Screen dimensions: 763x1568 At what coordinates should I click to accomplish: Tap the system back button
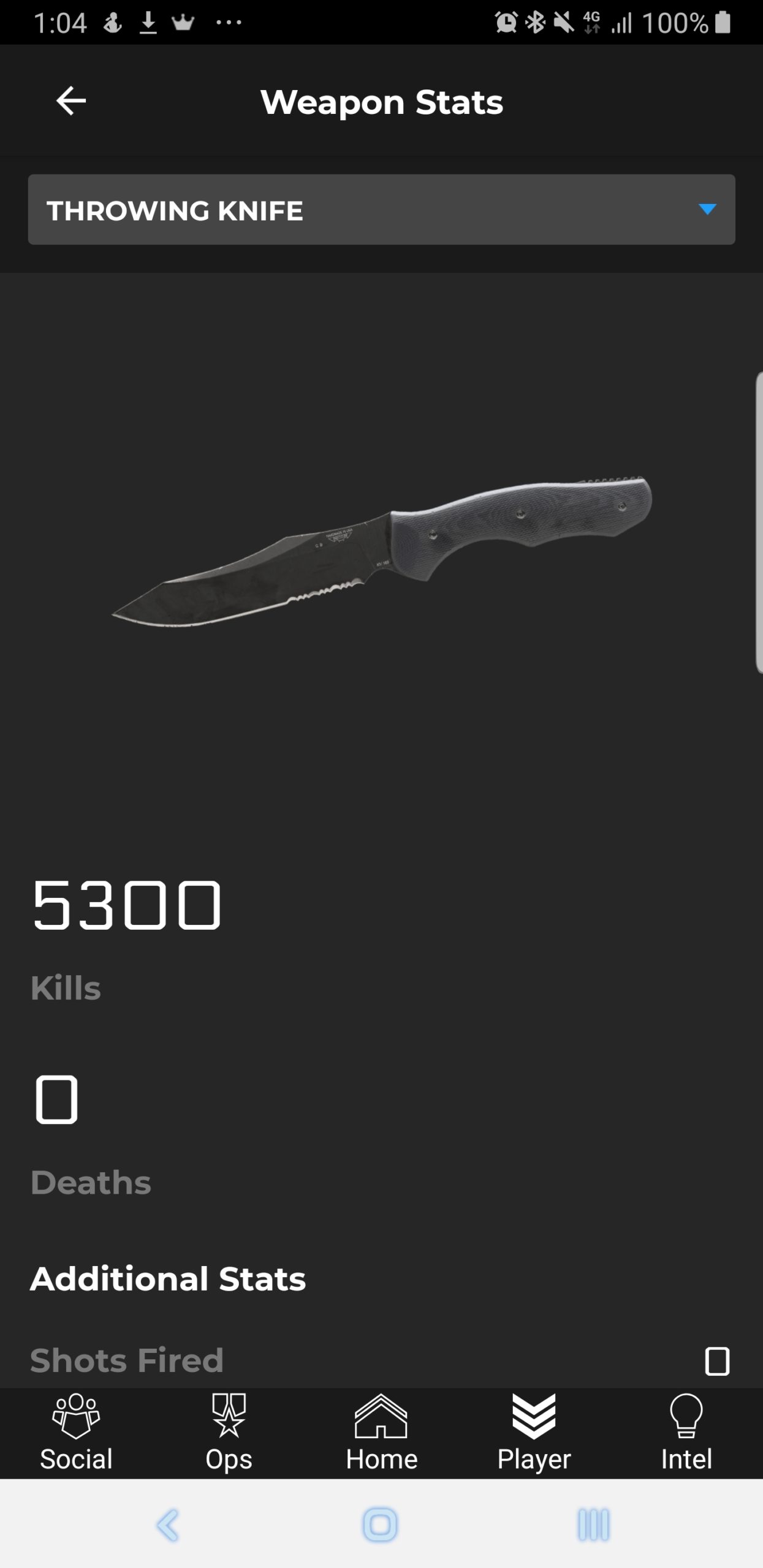tap(168, 1525)
